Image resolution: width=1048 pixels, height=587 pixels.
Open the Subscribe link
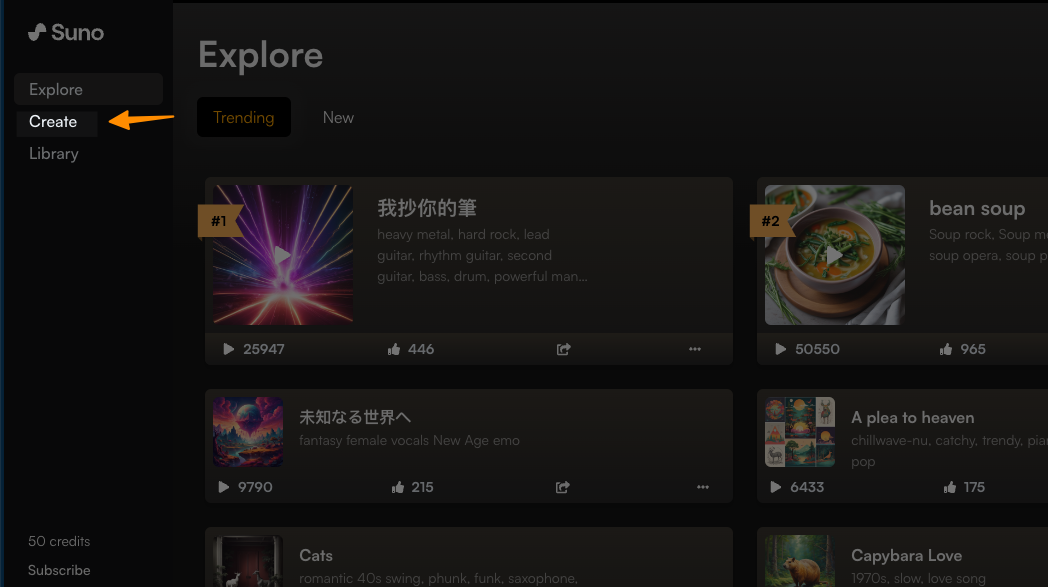coord(59,570)
